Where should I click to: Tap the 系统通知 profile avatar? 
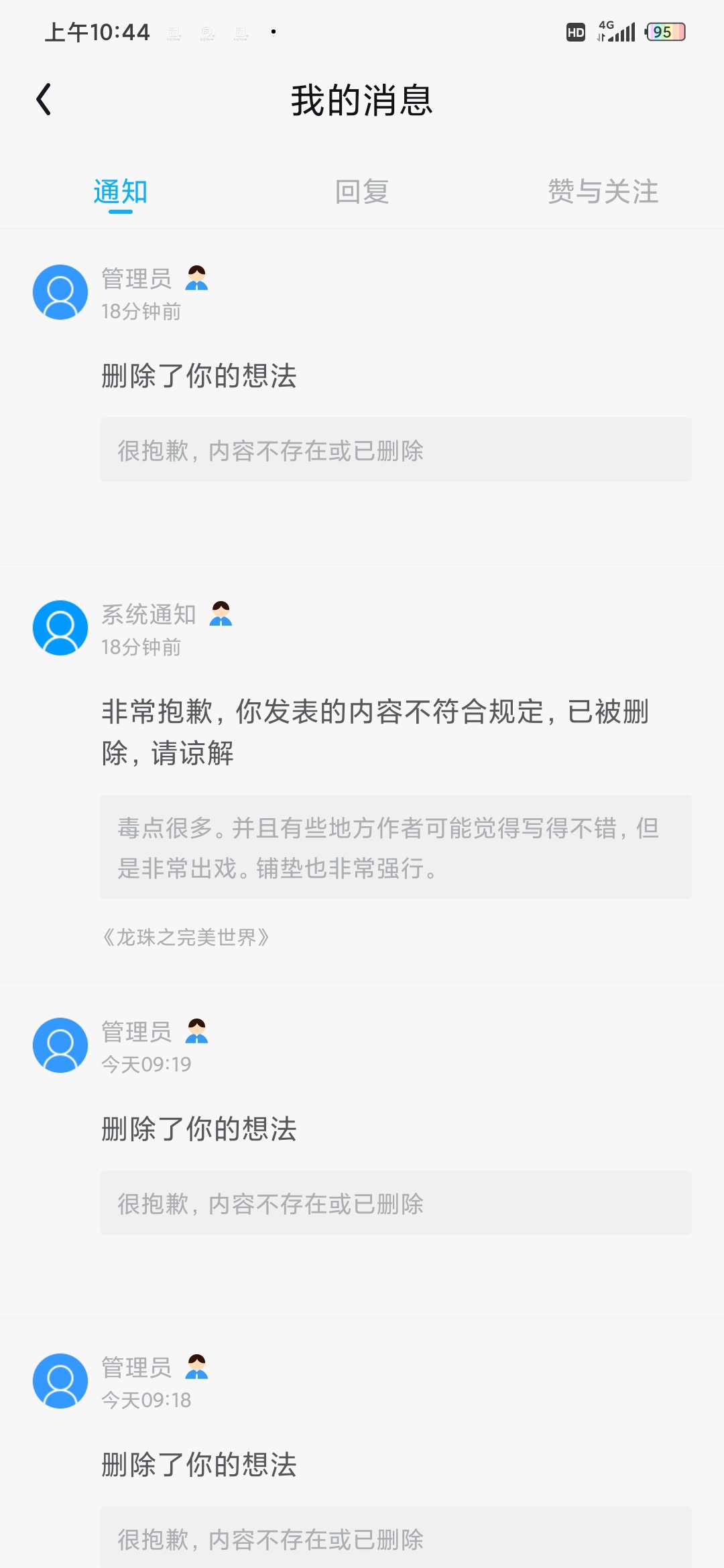coord(60,628)
